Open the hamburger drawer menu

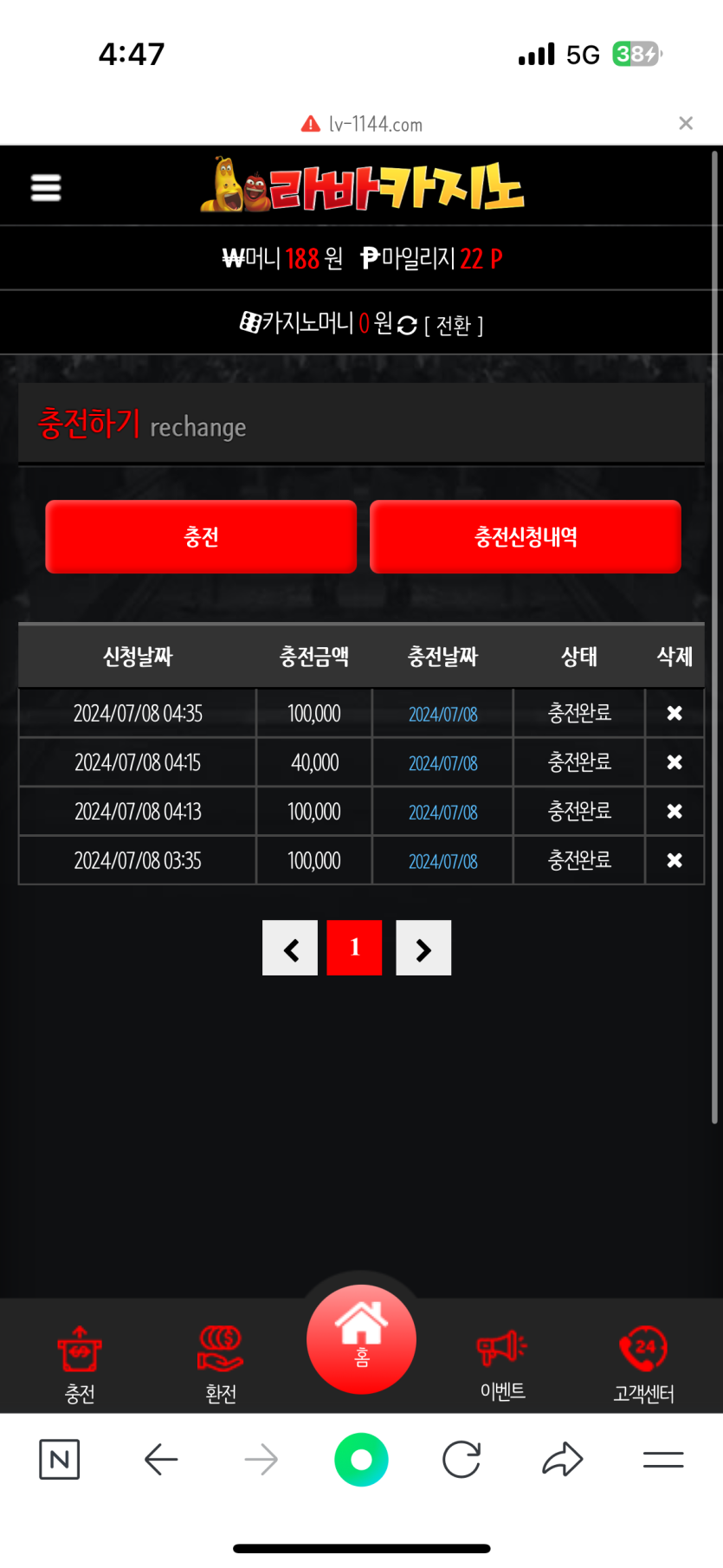pos(46,187)
